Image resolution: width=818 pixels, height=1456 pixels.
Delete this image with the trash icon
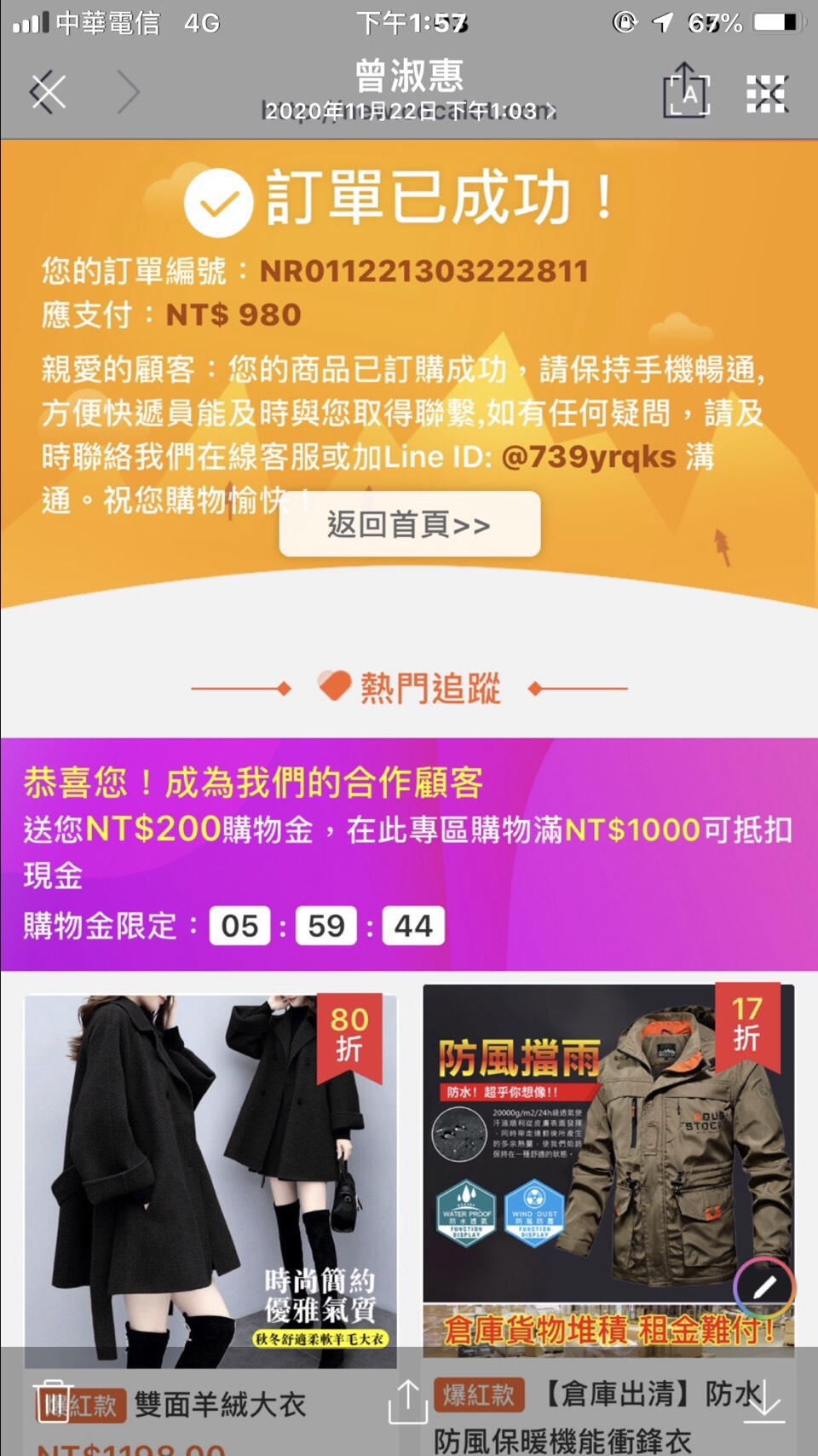54,1401
